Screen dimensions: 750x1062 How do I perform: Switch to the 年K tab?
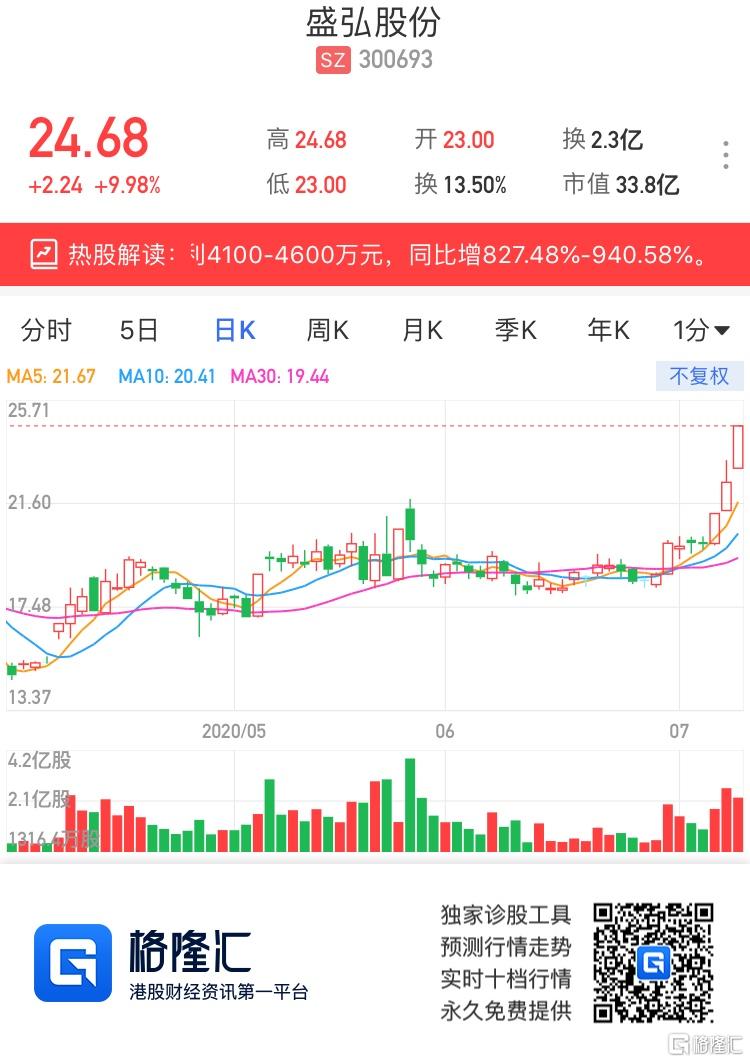(x=608, y=330)
